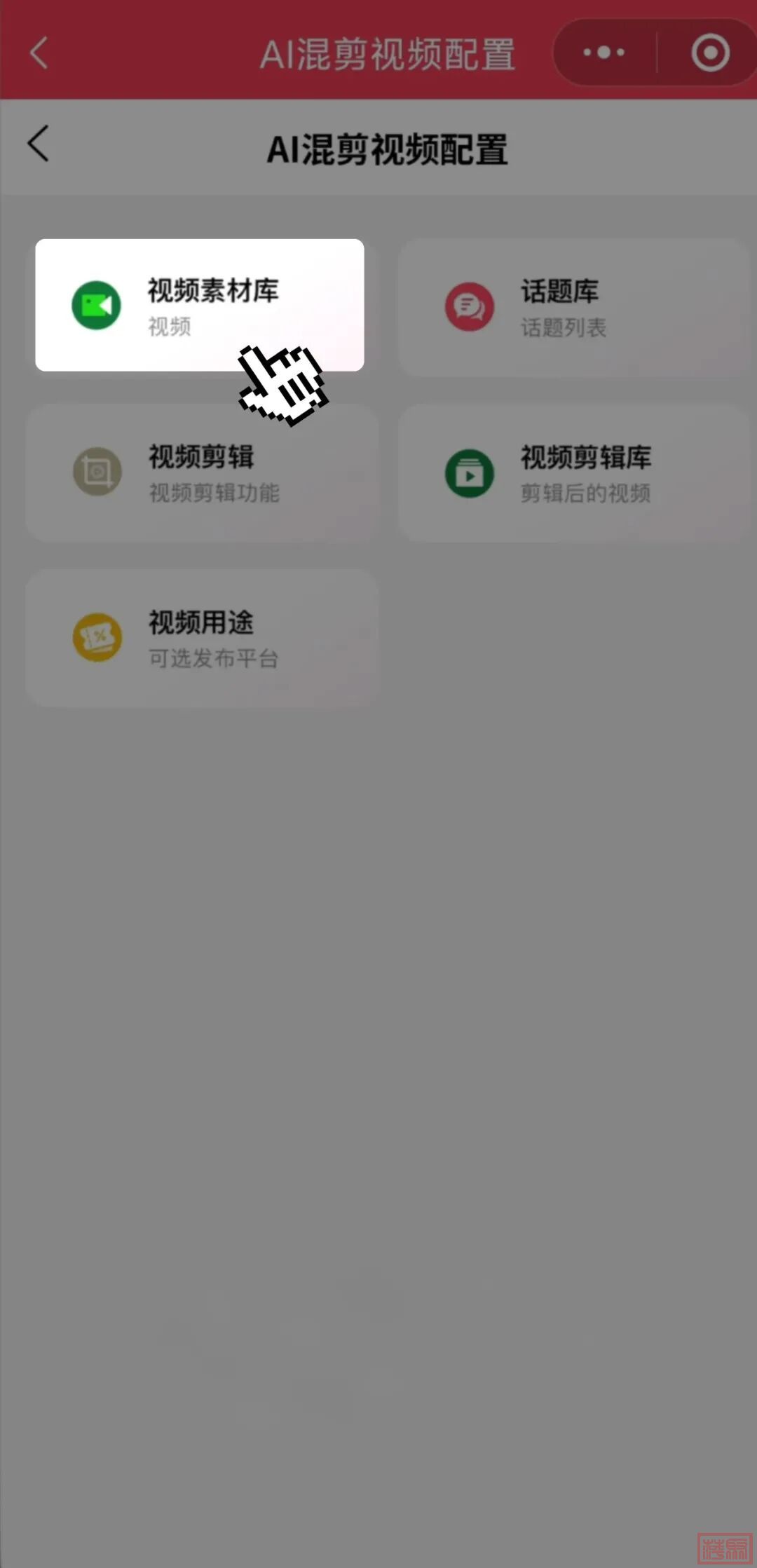Viewport: 757px width, 1568px height.
Task: Go back using the red header arrow
Action: coord(39,53)
